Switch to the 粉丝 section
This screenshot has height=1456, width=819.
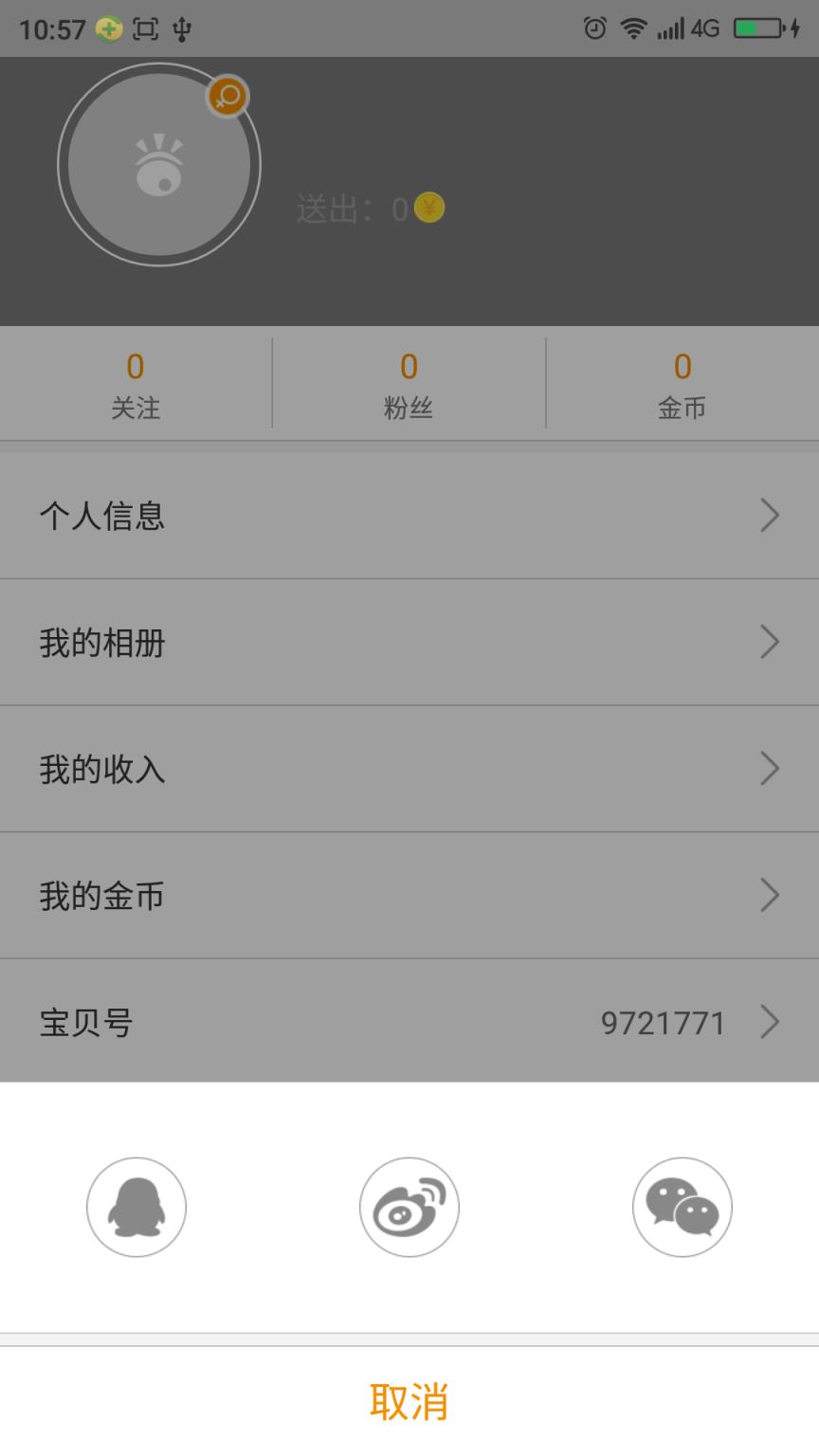point(409,384)
